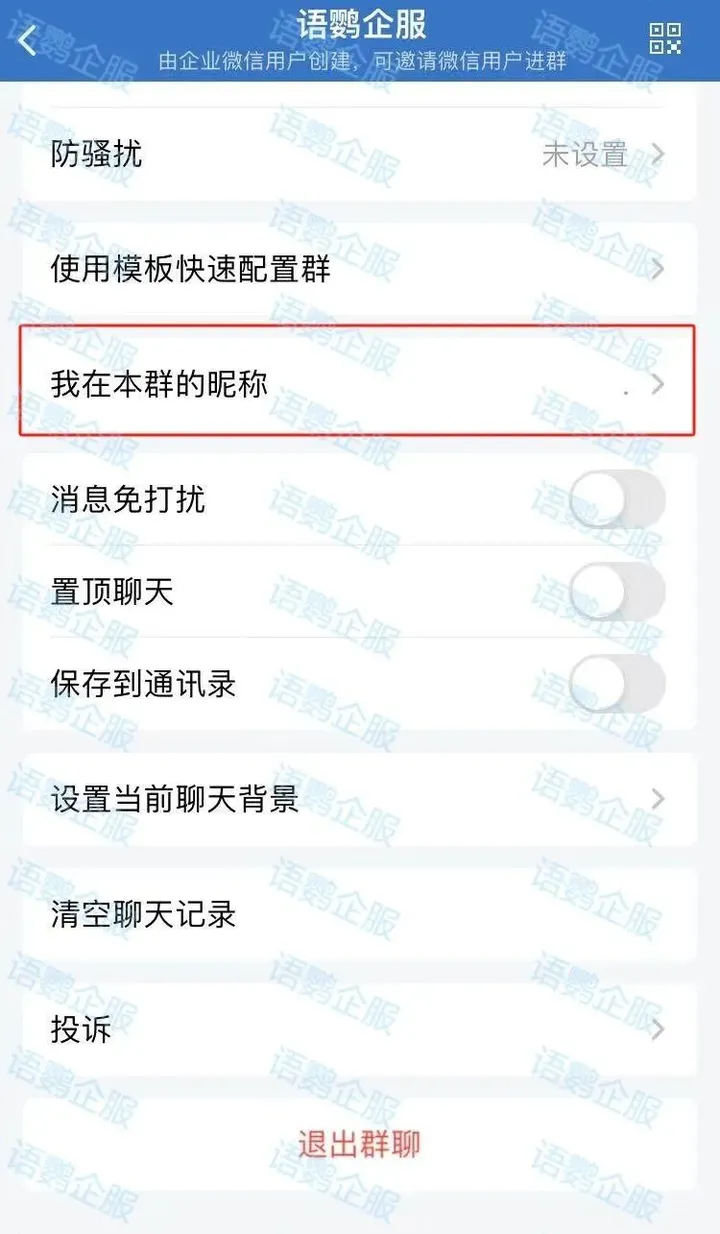
Task: Open 设置当前聊天背景
Action: tap(358, 799)
